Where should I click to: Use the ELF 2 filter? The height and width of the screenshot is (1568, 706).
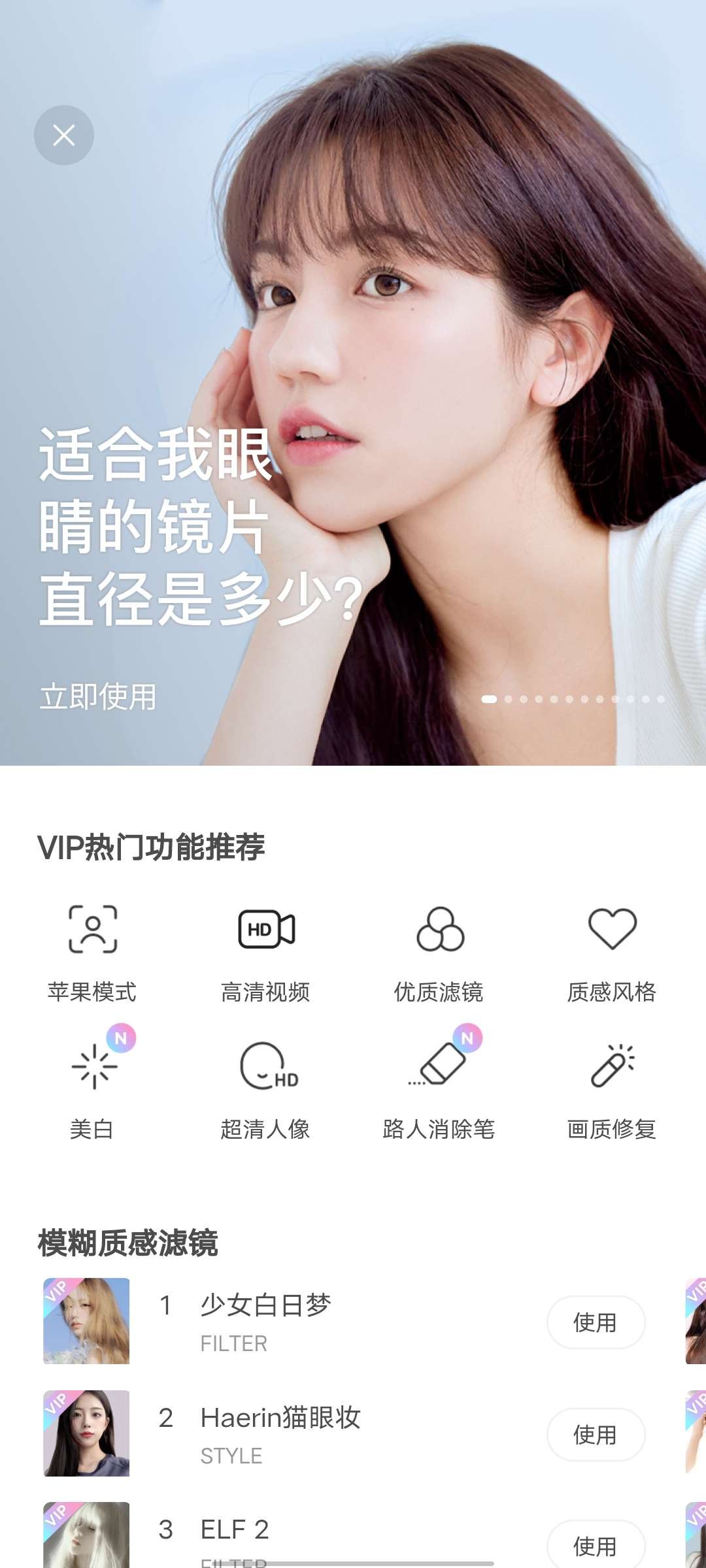click(596, 1546)
